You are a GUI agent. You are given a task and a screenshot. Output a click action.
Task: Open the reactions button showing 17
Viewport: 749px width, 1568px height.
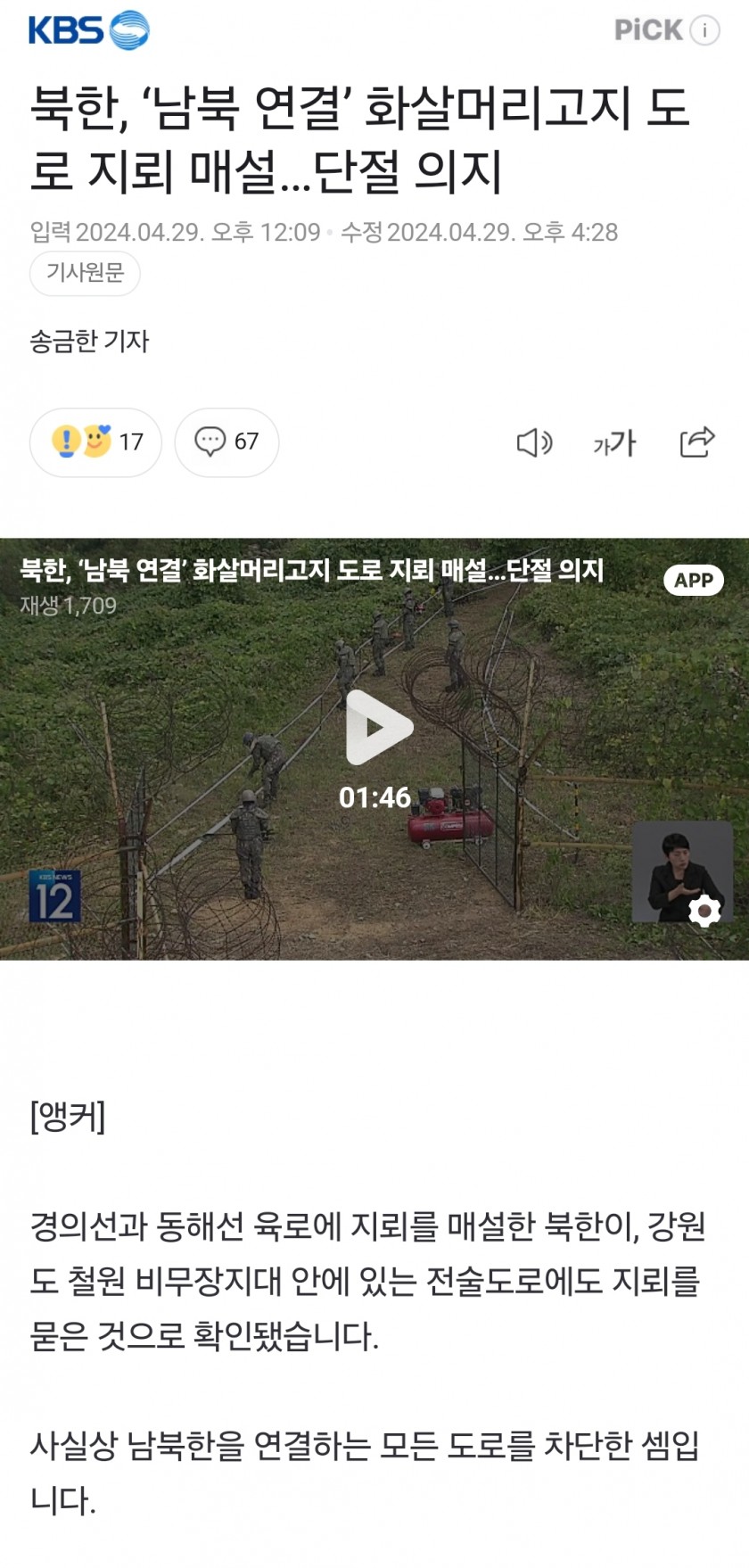96,442
